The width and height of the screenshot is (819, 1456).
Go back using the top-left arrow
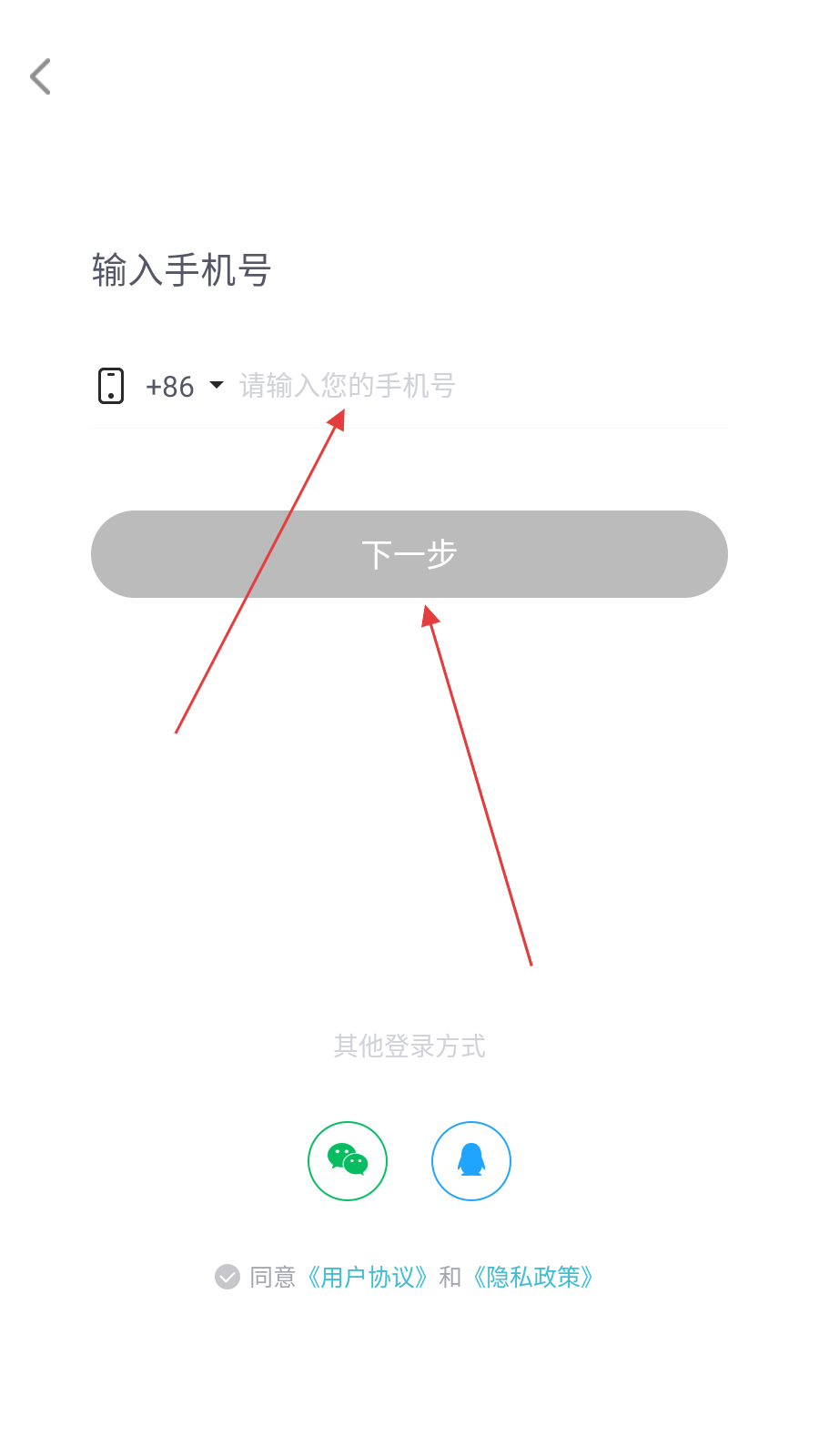[x=41, y=76]
